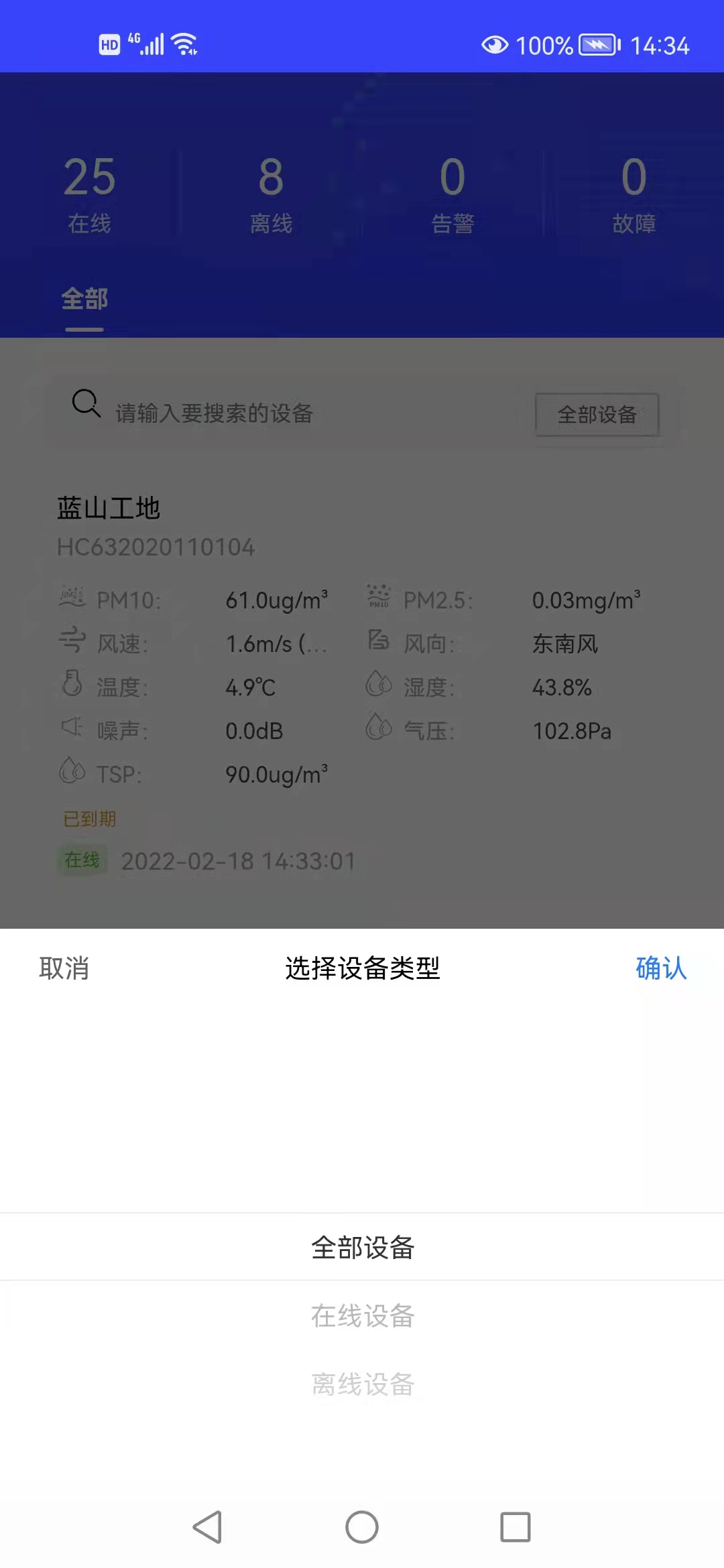
Task: Select the 离线设备 option
Action: [x=362, y=1384]
